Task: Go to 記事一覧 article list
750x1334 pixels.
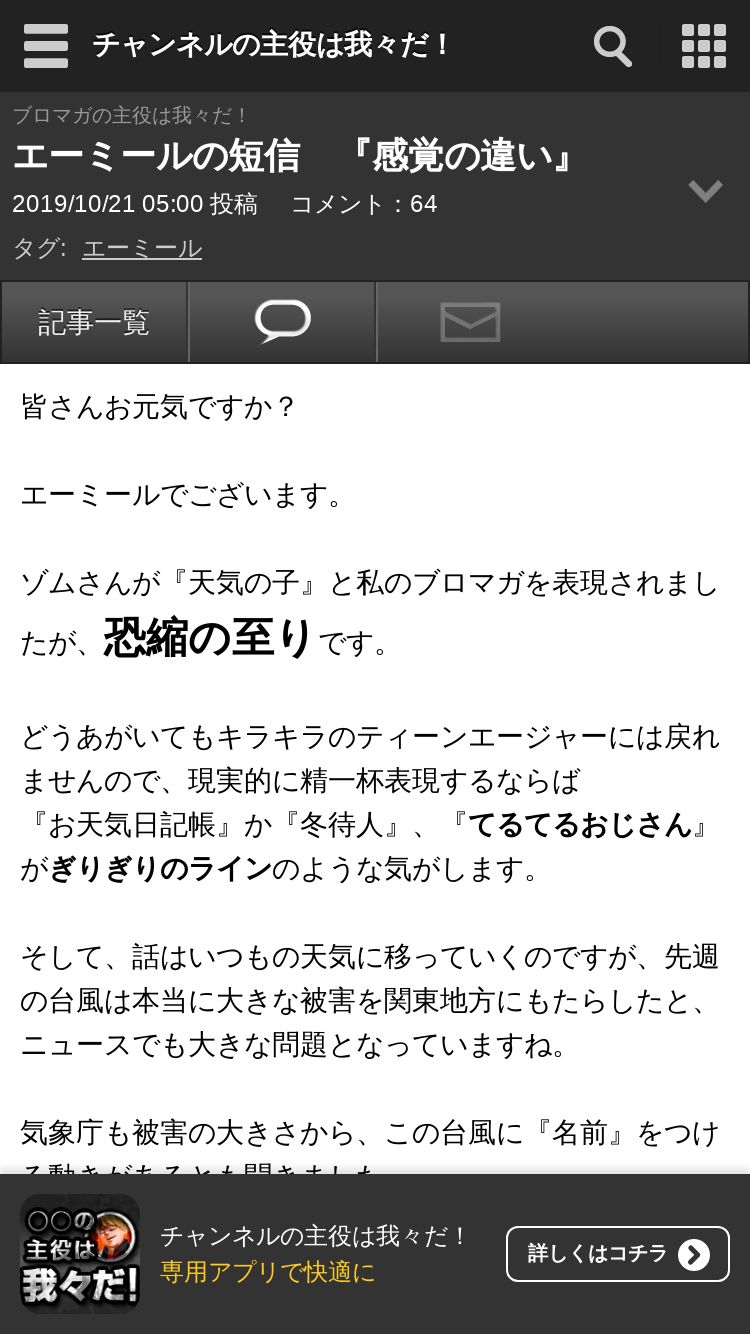Action: [x=94, y=322]
